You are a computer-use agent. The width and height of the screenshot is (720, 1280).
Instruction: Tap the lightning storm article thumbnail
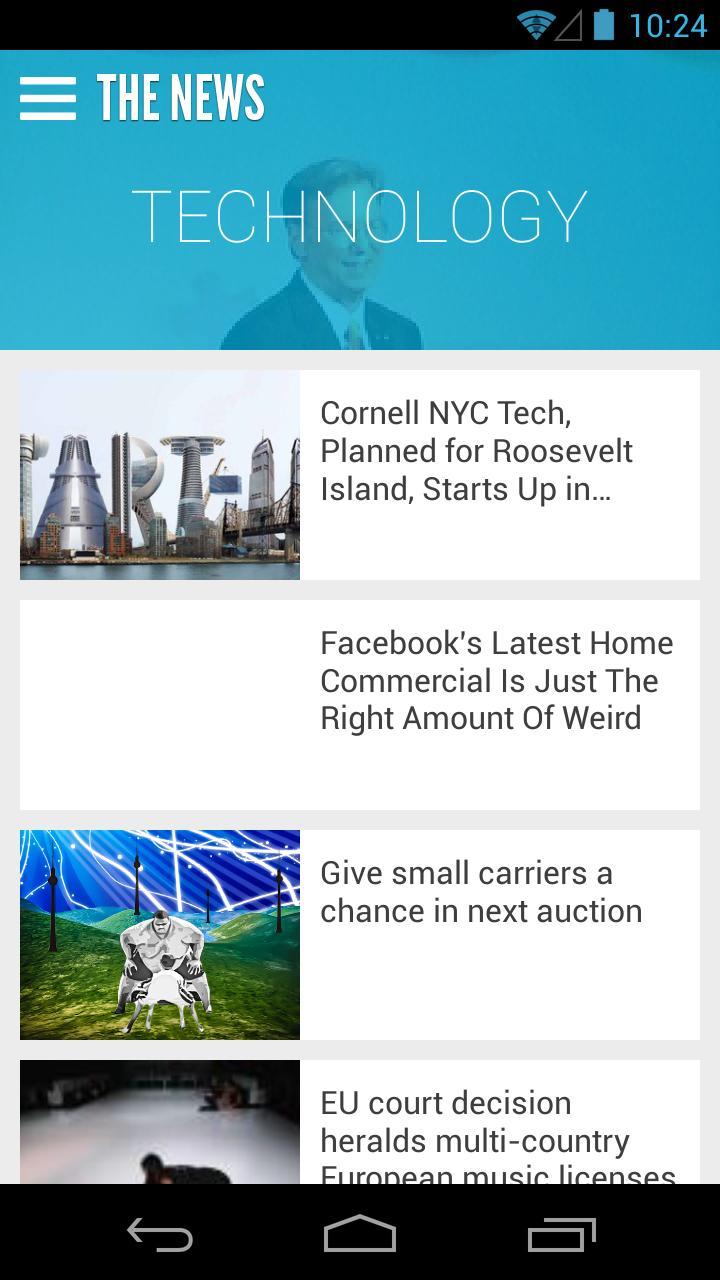[159, 934]
